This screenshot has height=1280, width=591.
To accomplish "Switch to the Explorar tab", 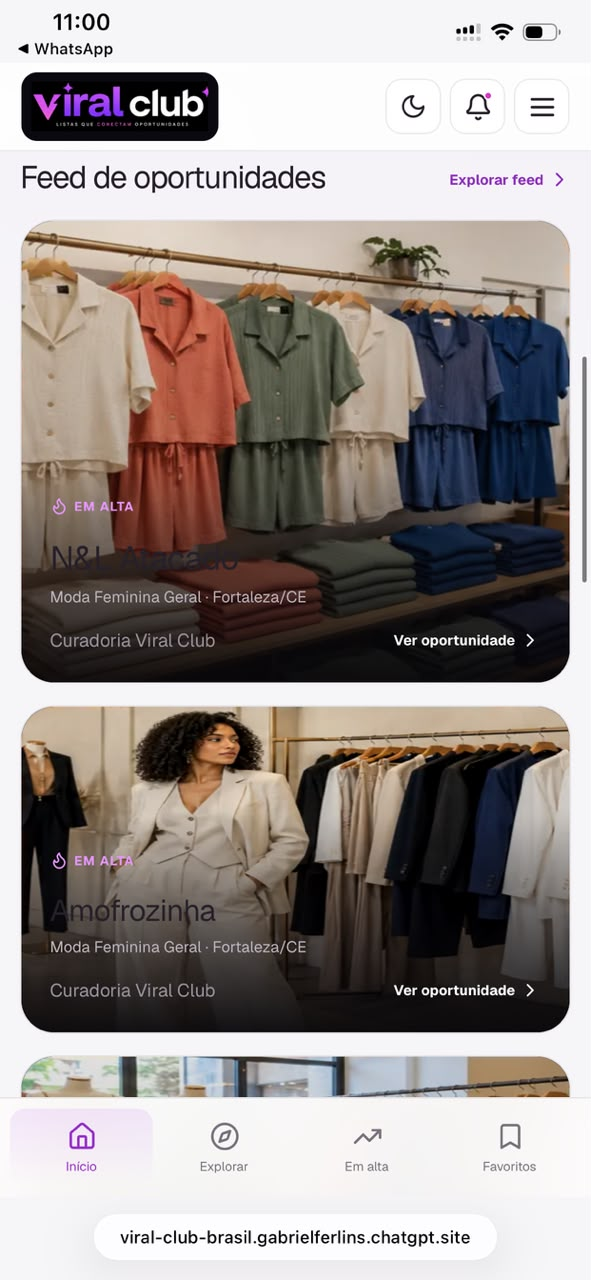I will [x=224, y=1147].
